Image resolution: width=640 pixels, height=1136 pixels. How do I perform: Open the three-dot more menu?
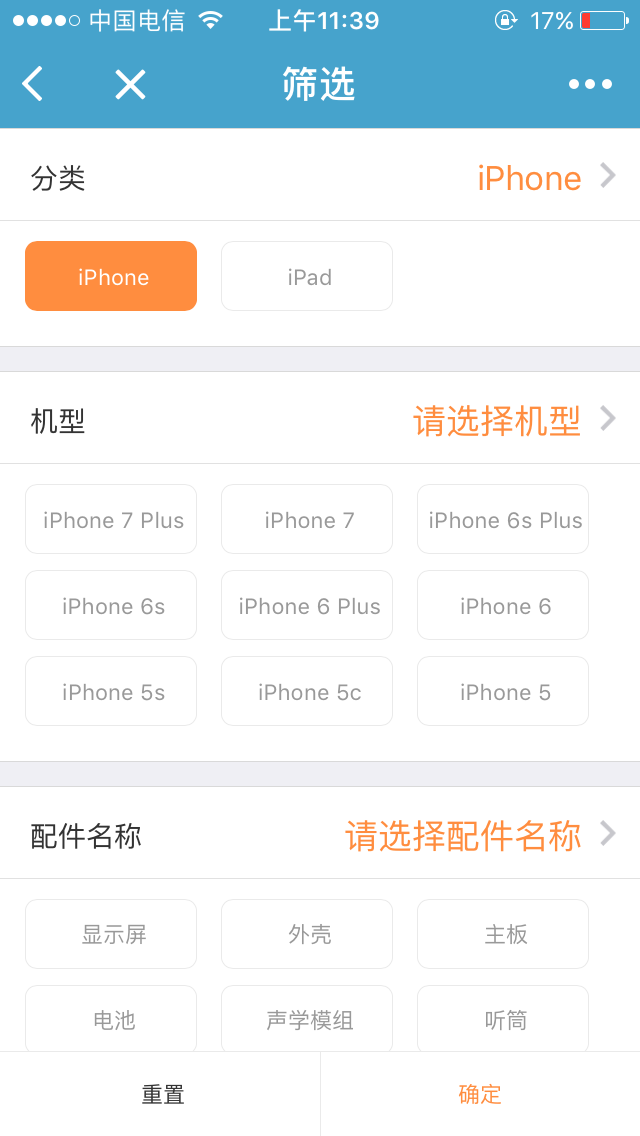coord(590,85)
